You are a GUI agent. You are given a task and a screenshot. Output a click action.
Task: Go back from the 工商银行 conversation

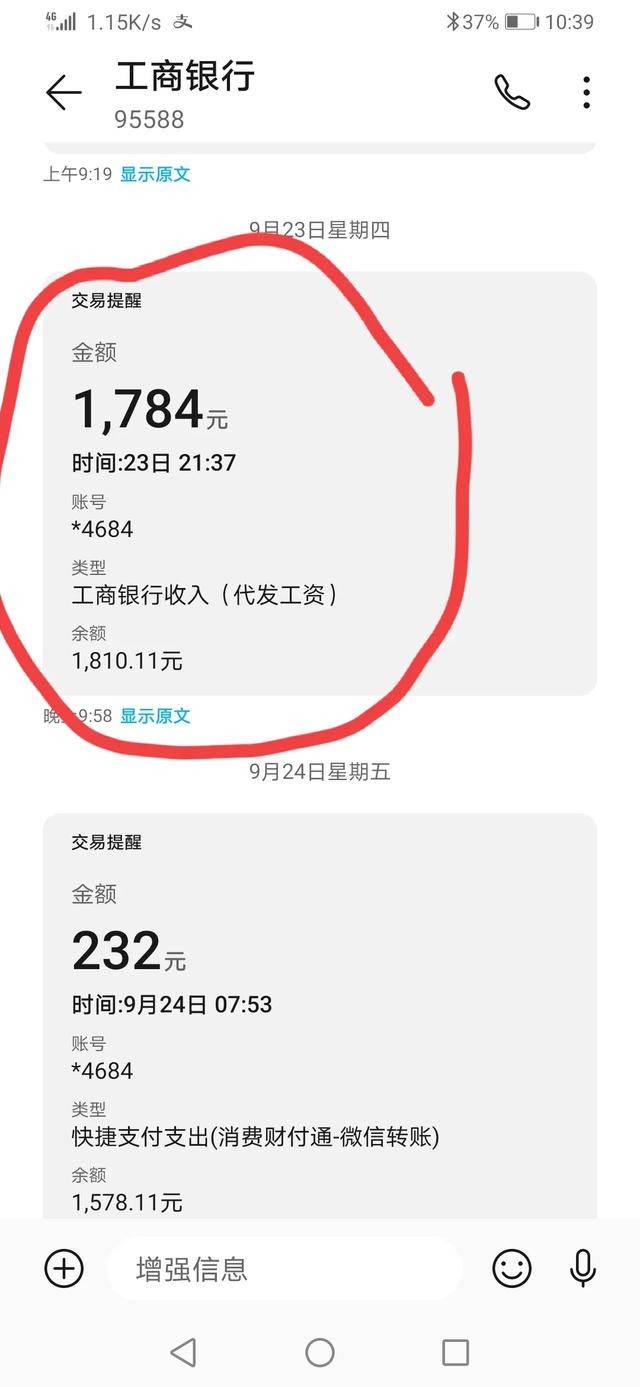coord(63,93)
